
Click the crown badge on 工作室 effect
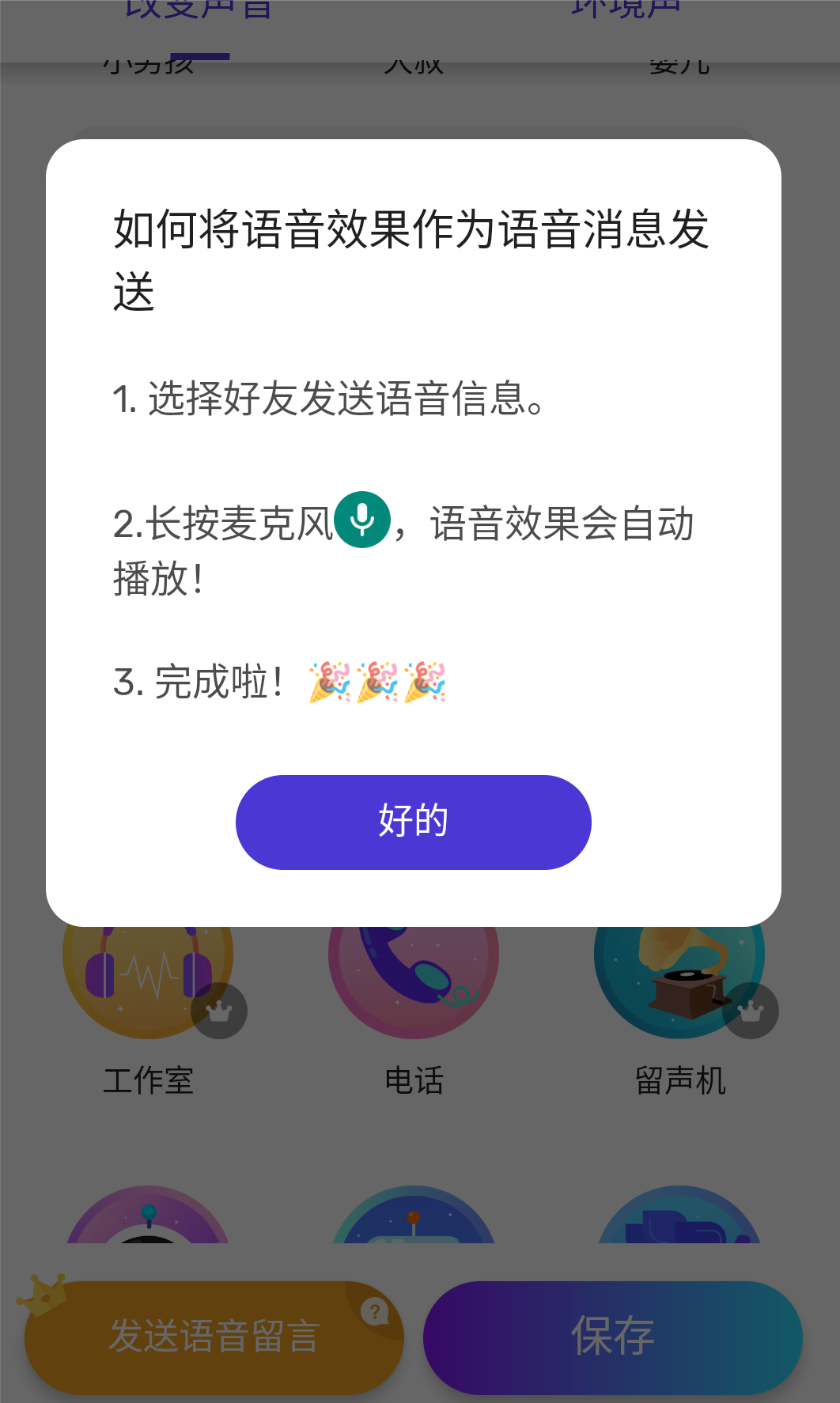pyautogui.click(x=219, y=1011)
